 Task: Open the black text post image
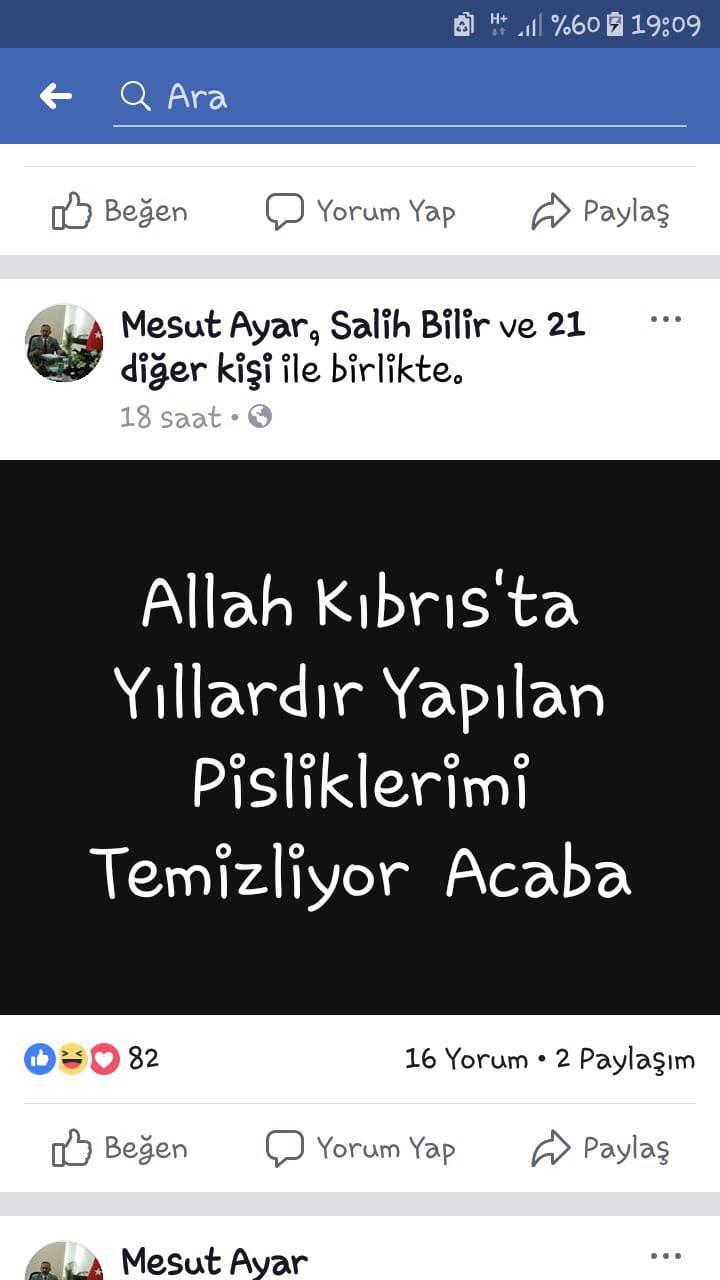click(x=360, y=737)
